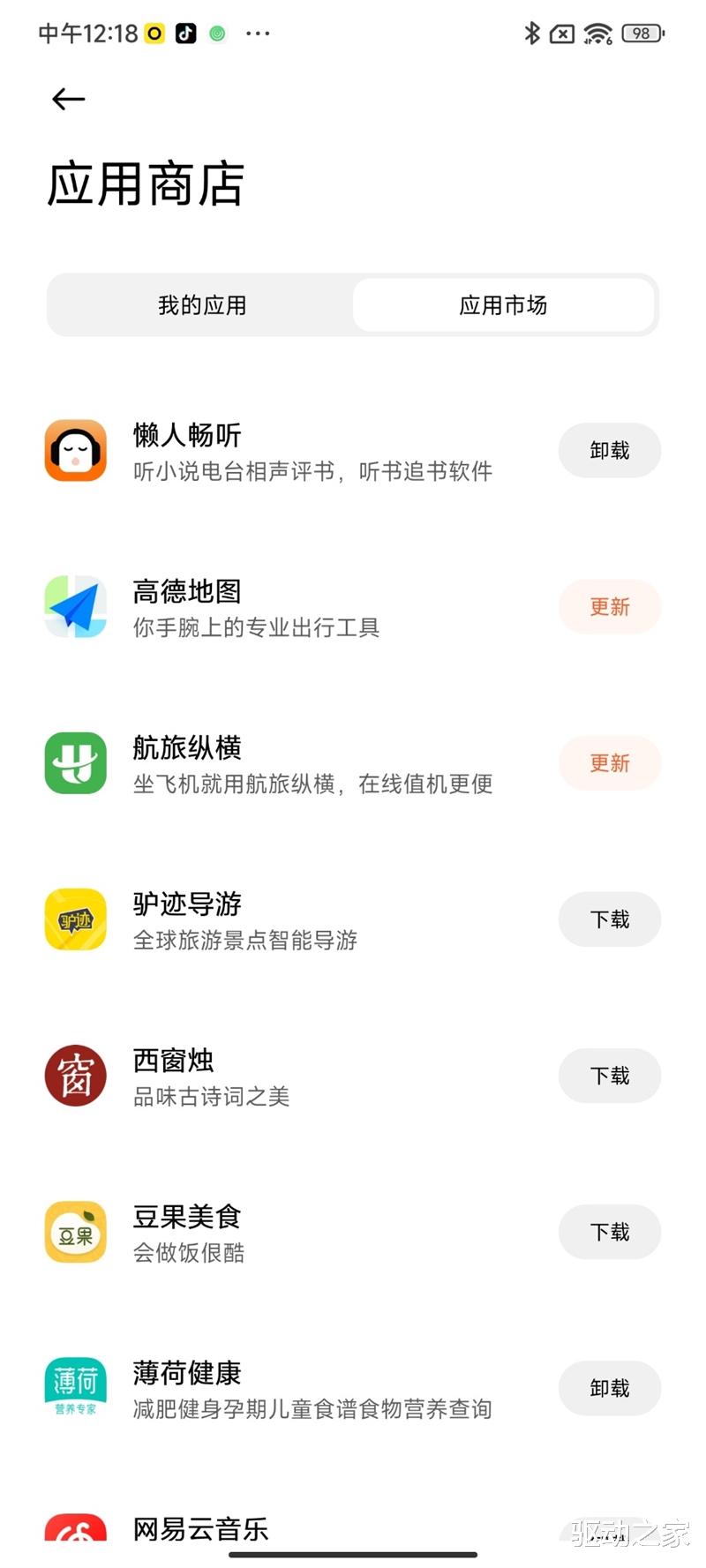Uninstall 懒人畅听 via its 卸载 button
Screen dimensions: 706x1568
[x=609, y=450]
